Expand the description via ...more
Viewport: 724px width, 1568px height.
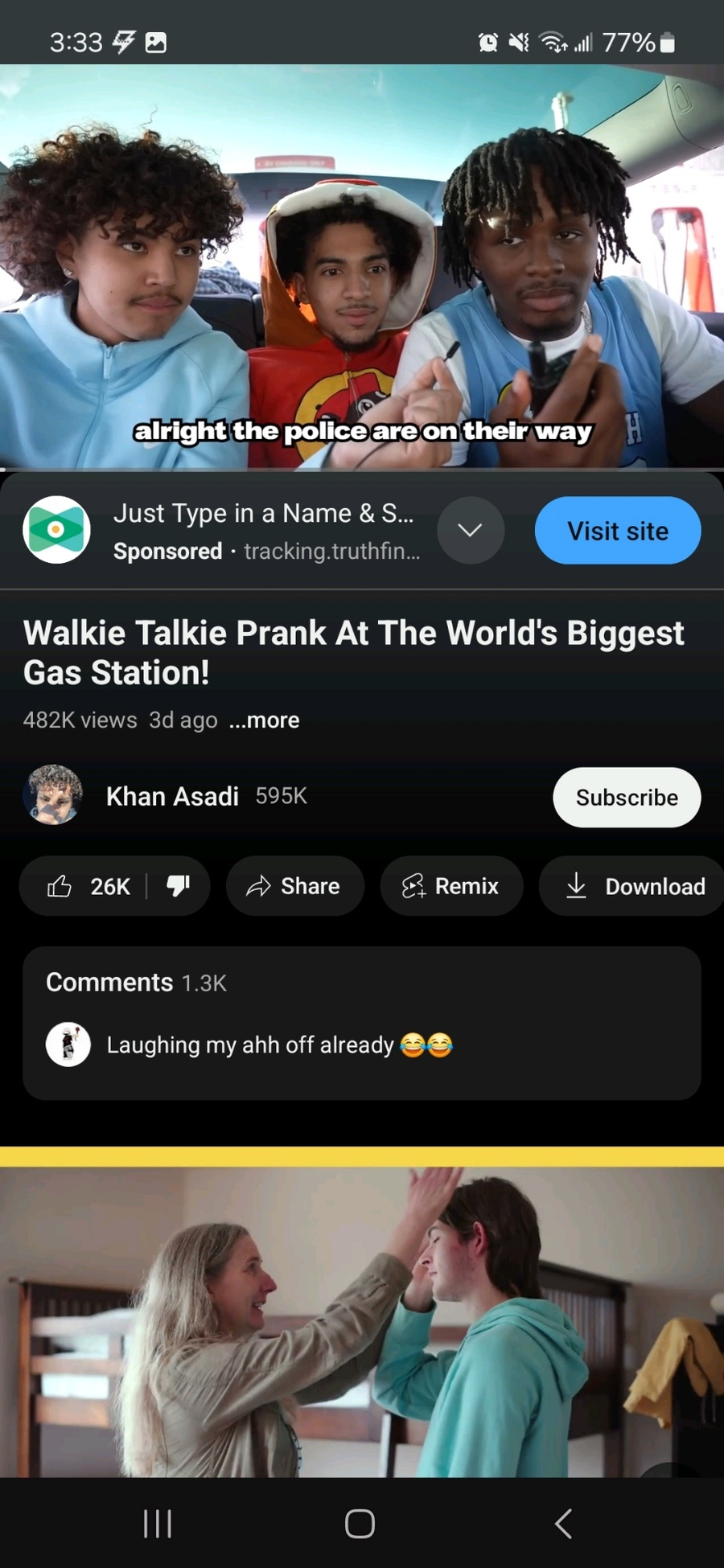264,720
